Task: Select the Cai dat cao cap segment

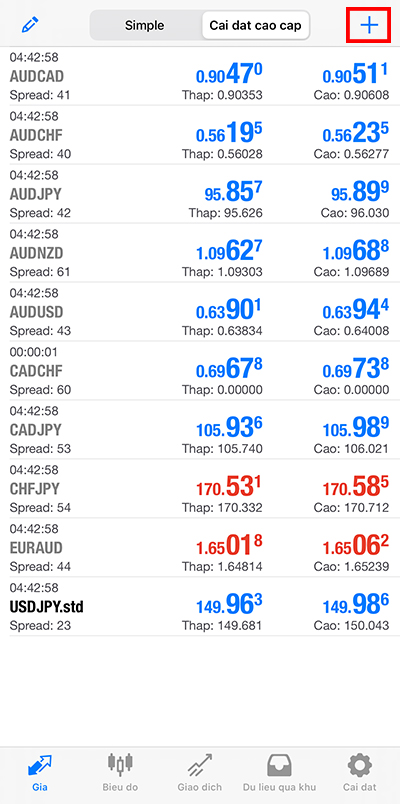Action: [x=255, y=25]
